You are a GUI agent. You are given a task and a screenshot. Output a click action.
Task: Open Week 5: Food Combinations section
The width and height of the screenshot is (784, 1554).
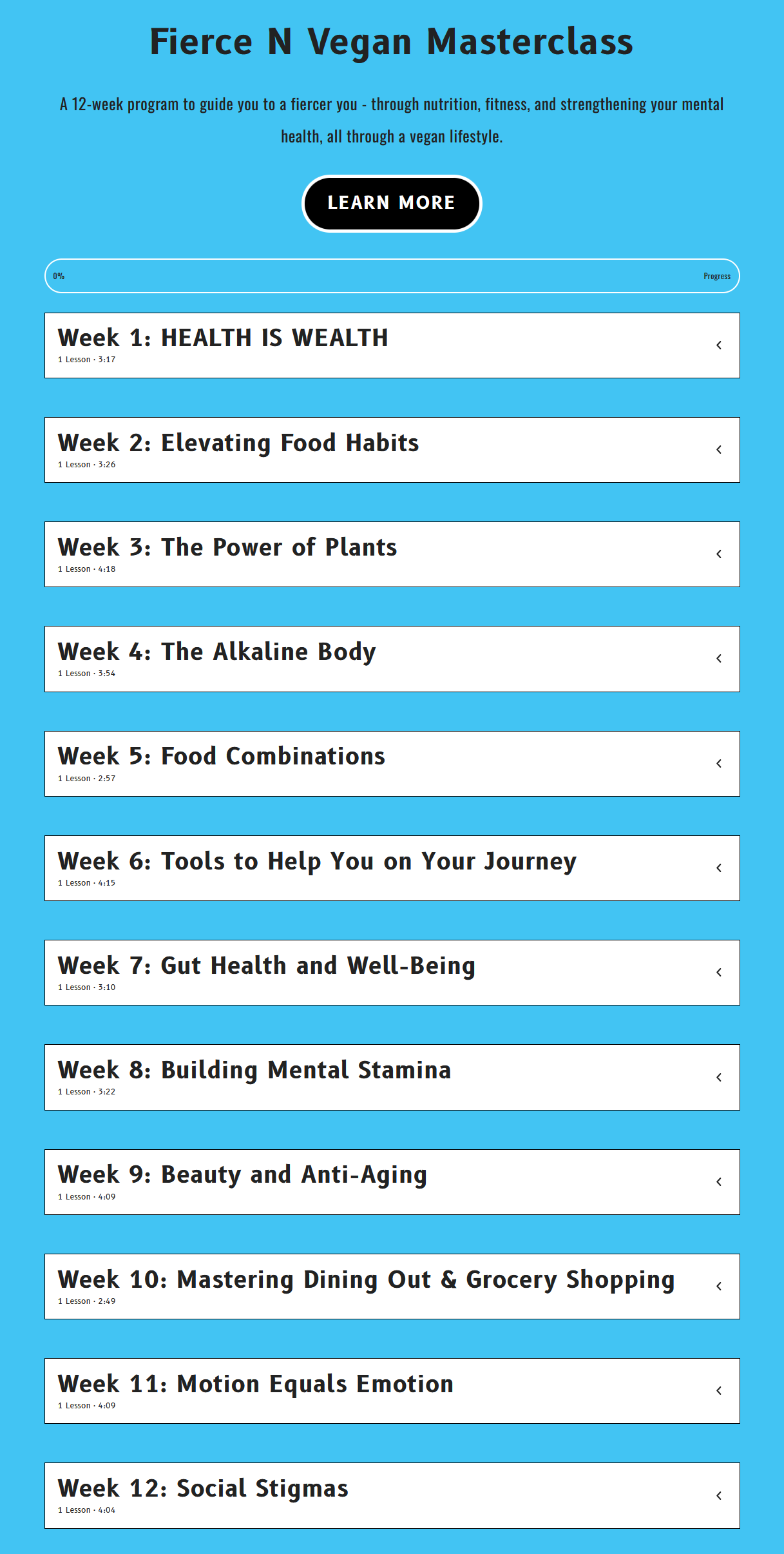pos(392,764)
